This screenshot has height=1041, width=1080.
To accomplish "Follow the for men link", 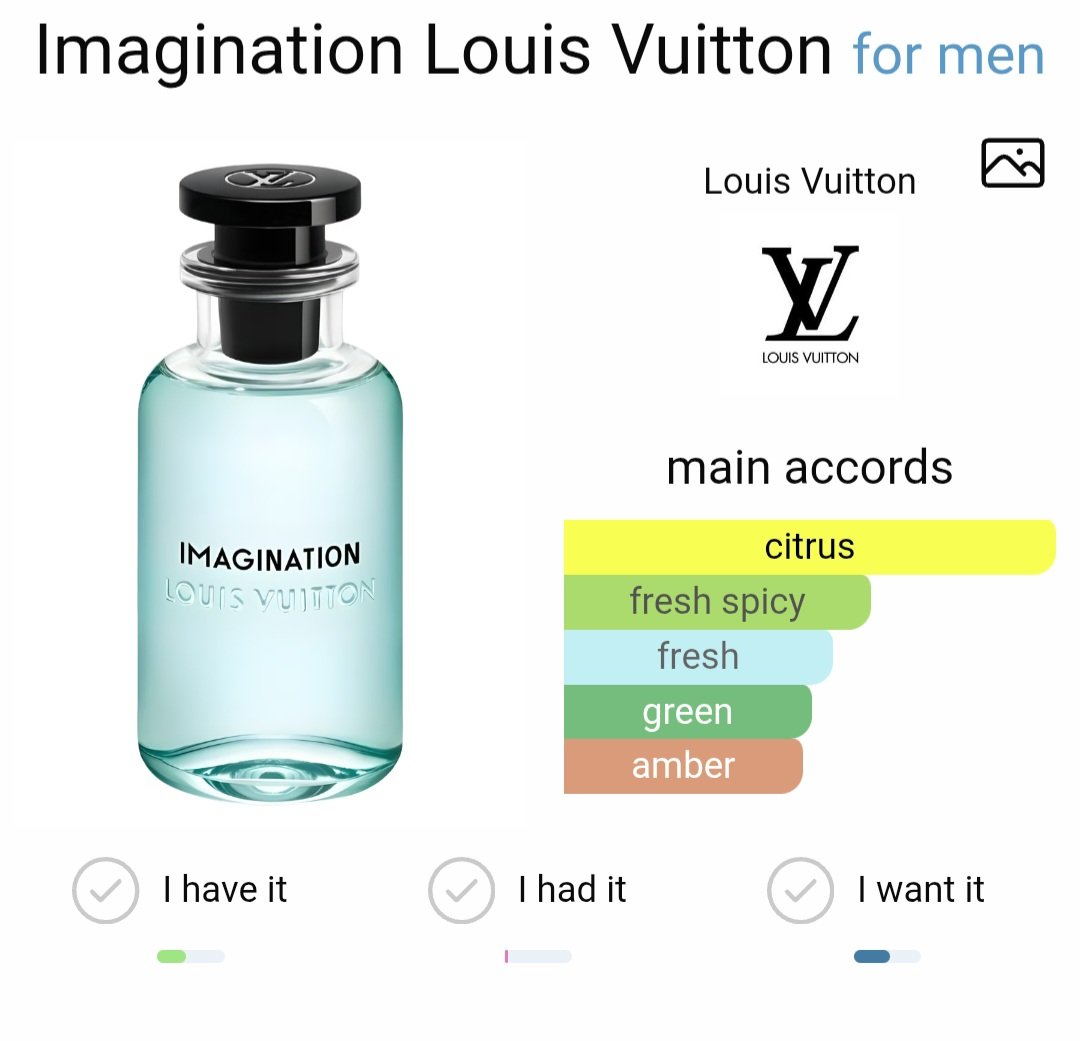I will pyautogui.click(x=948, y=56).
